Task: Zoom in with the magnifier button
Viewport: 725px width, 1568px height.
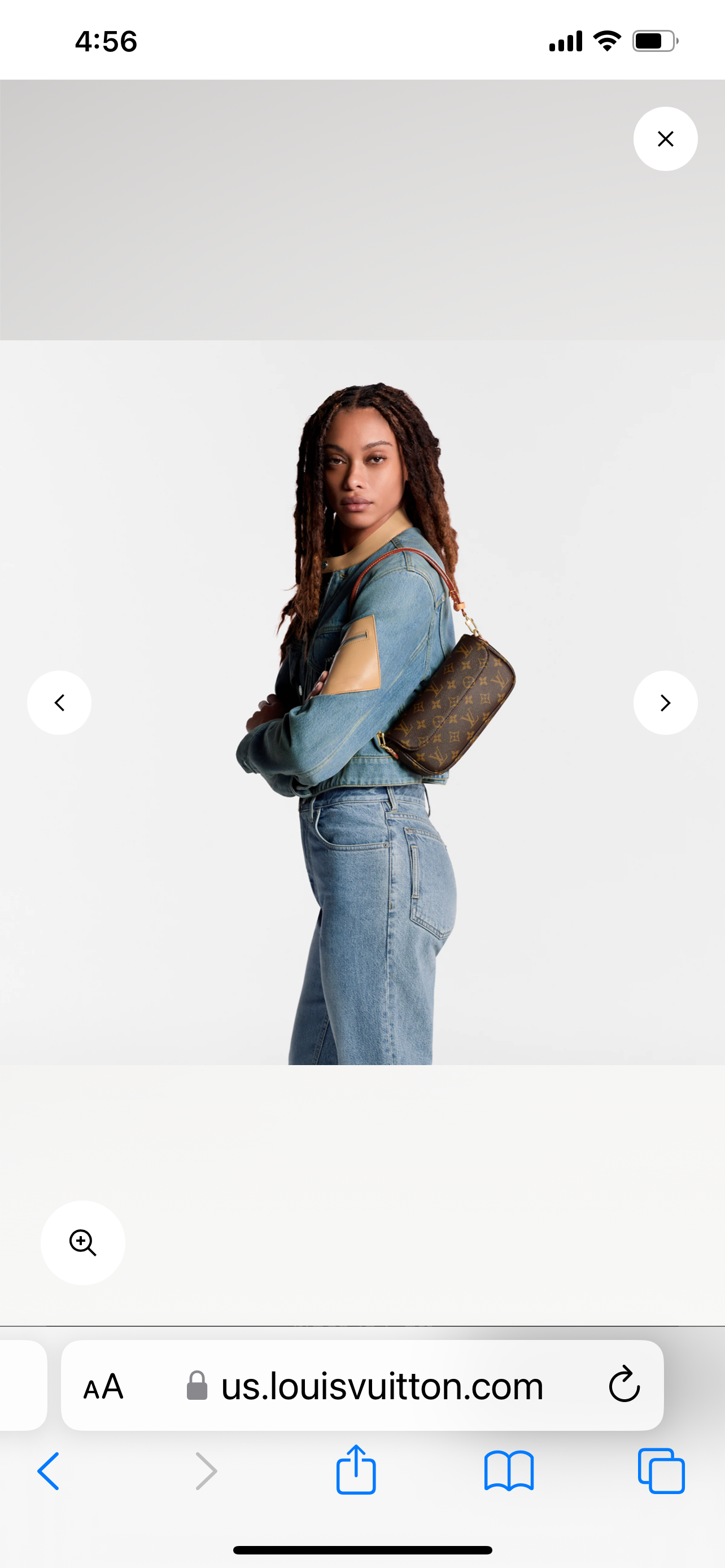Action: [83, 1242]
